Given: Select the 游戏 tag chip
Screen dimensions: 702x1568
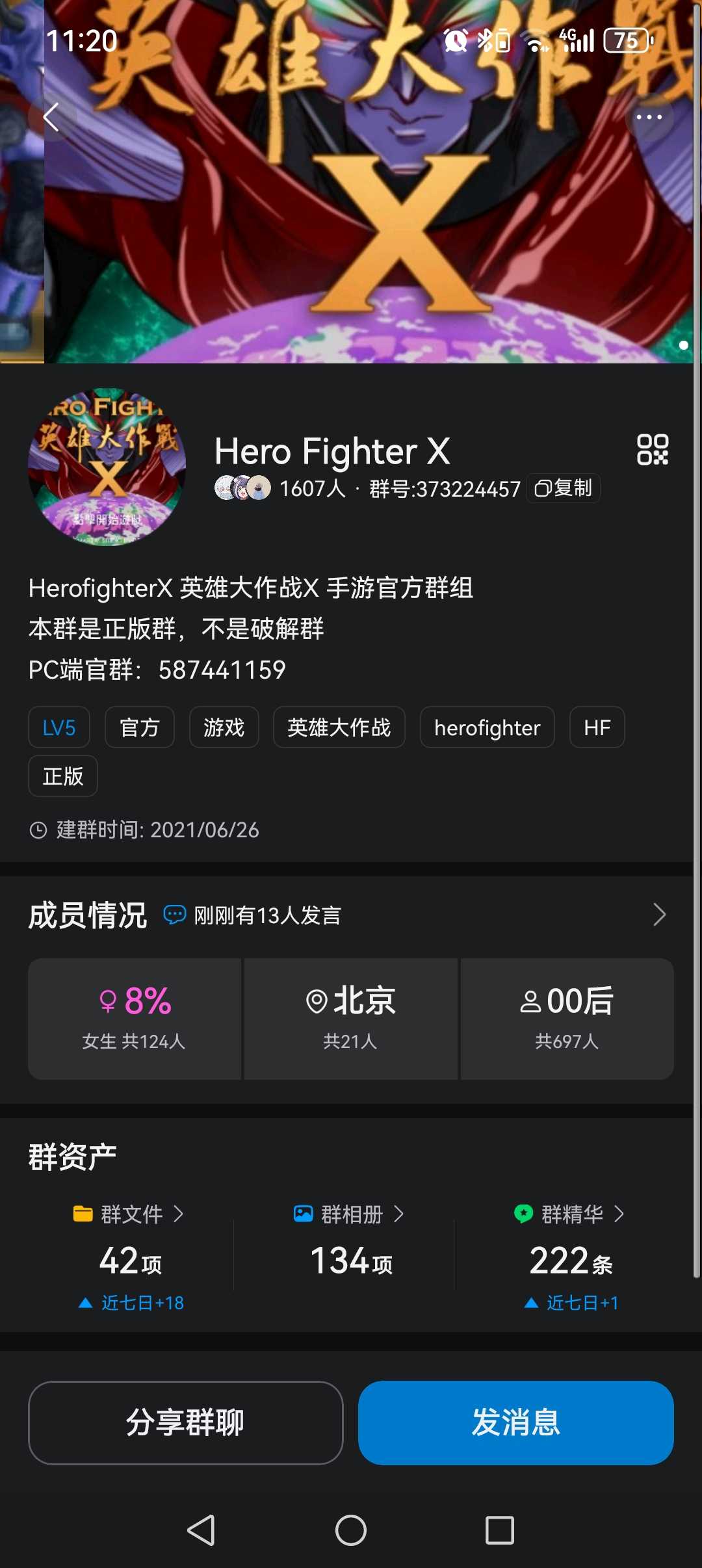Looking at the screenshot, I should 224,727.
